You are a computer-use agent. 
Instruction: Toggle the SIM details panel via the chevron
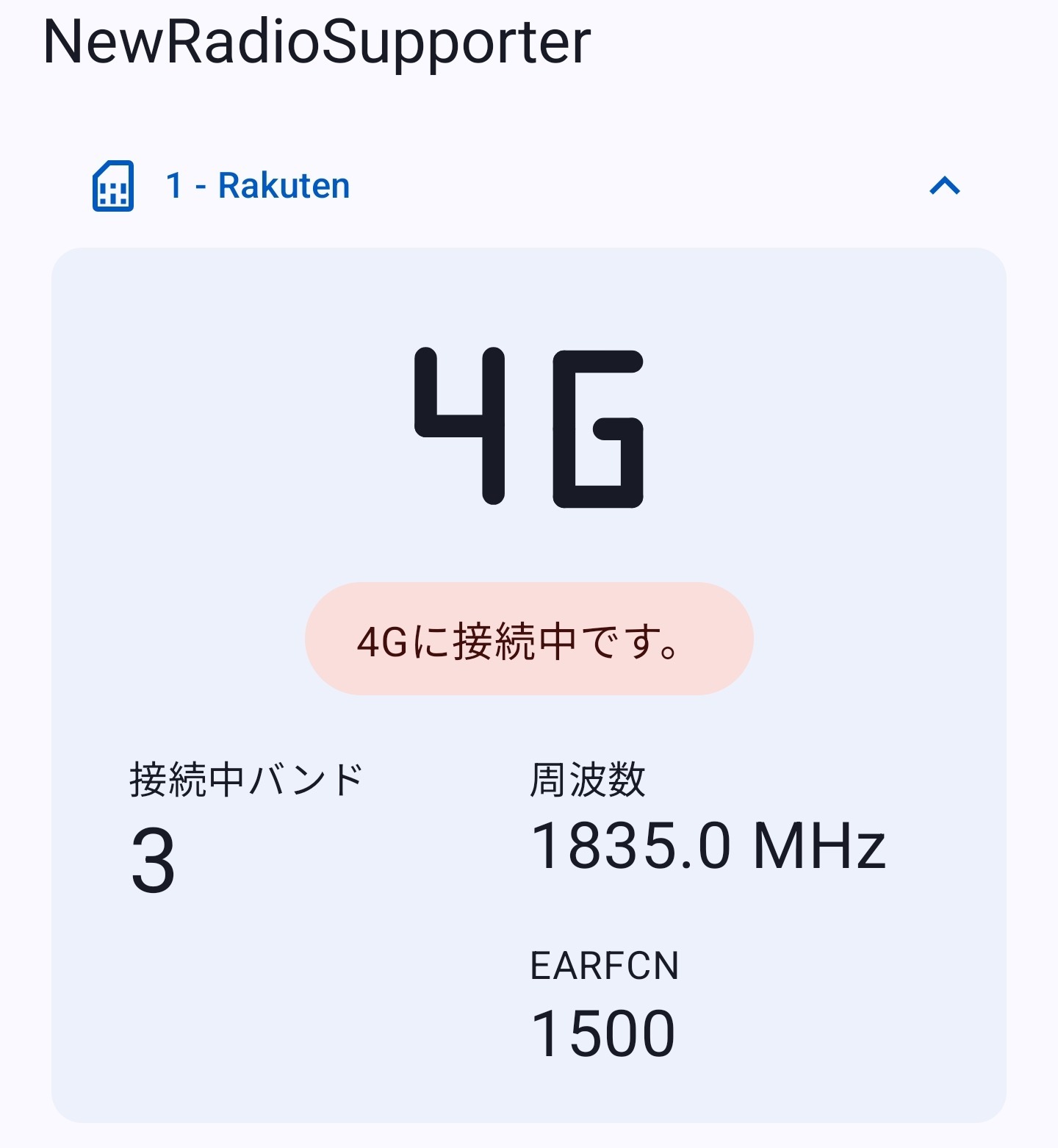[943, 186]
